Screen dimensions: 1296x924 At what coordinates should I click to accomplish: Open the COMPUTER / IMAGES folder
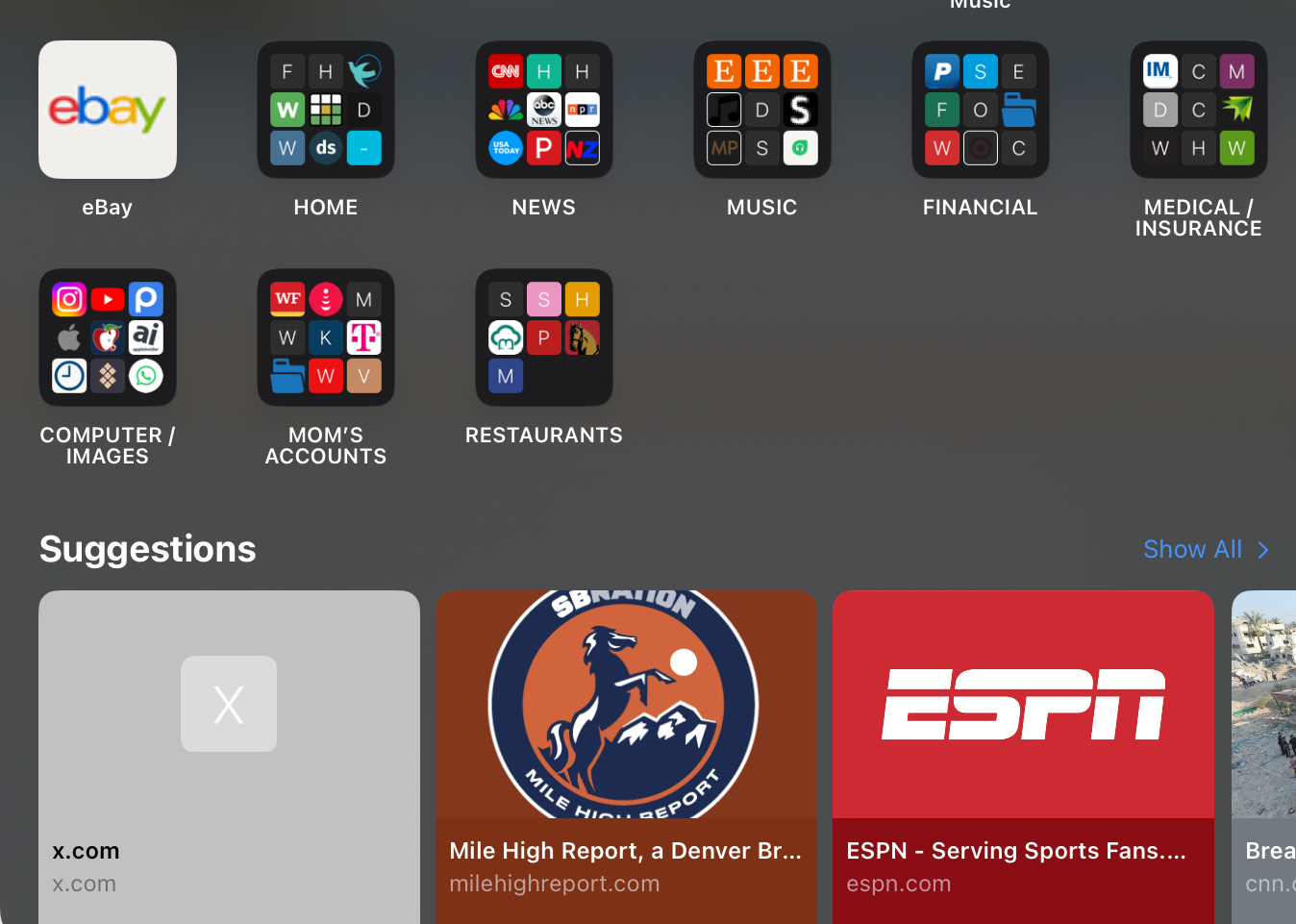108,337
